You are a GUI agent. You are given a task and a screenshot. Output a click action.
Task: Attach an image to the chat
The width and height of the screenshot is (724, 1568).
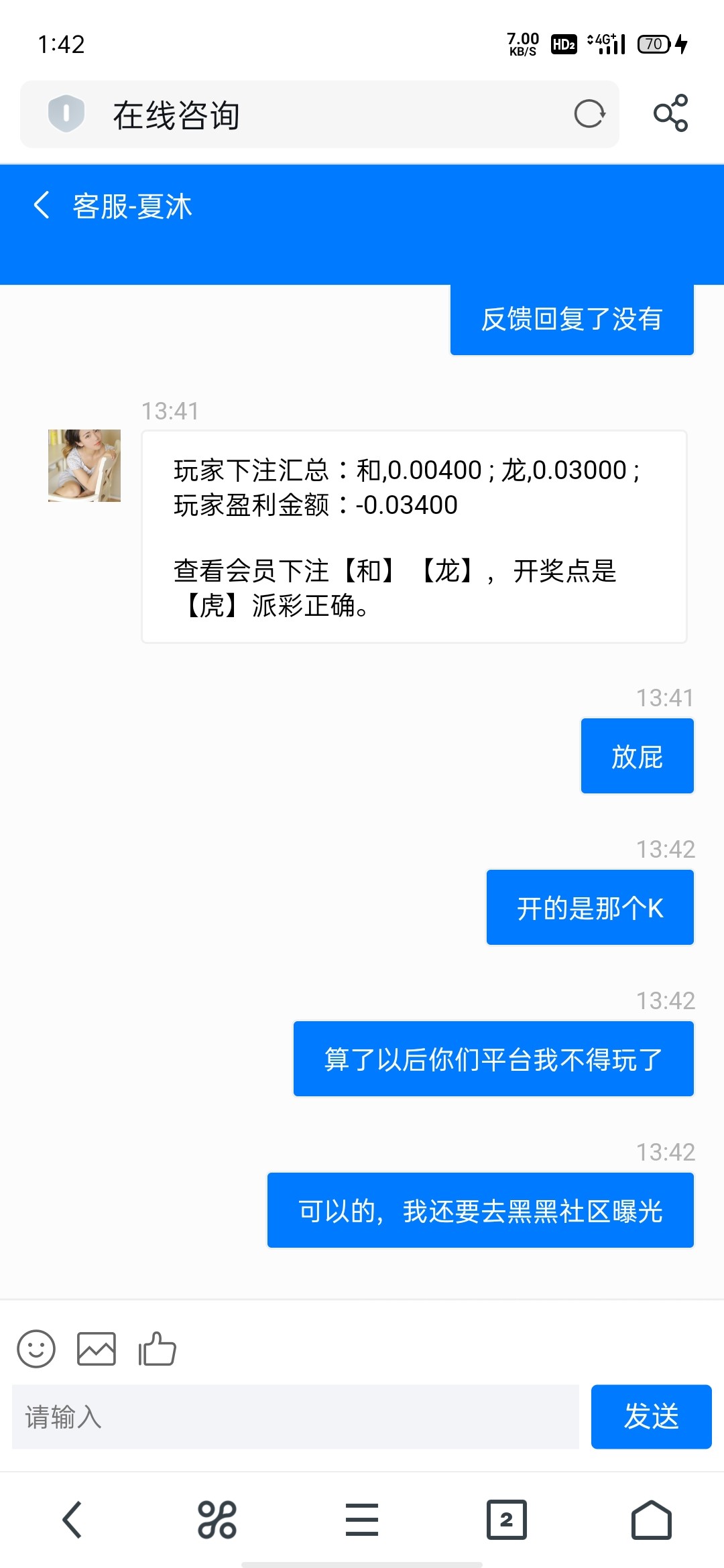[97, 1349]
